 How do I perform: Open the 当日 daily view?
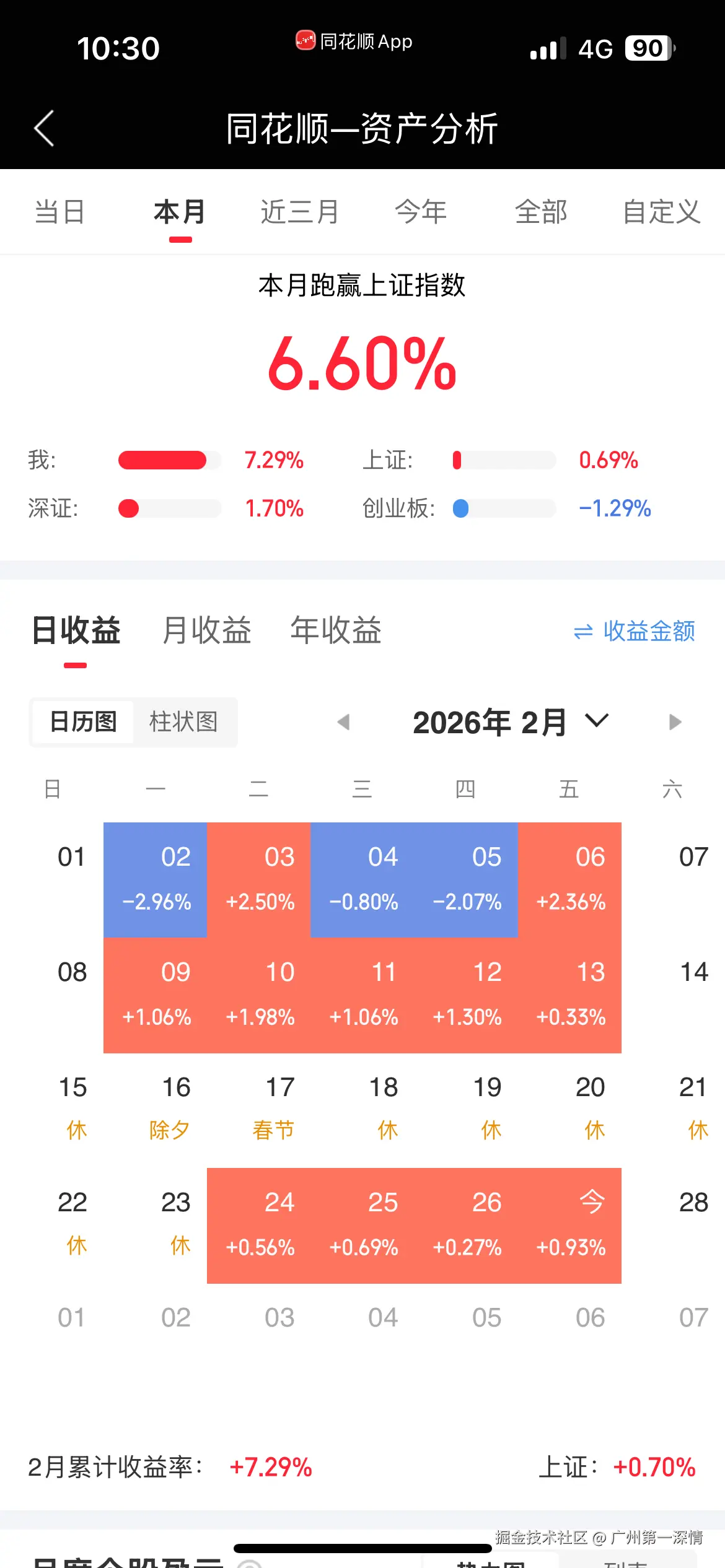pos(59,212)
